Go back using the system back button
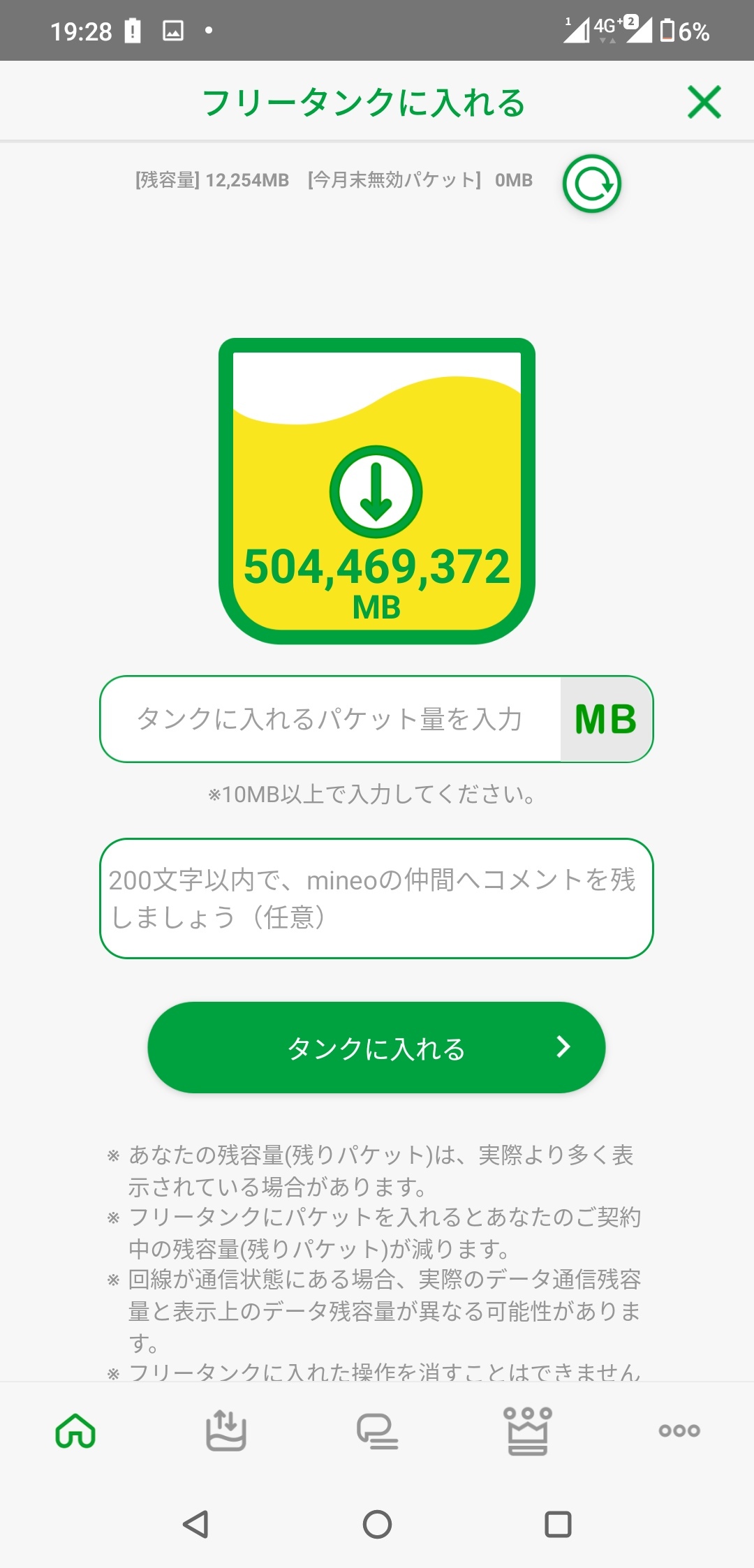The image size is (754, 1568). (195, 1524)
